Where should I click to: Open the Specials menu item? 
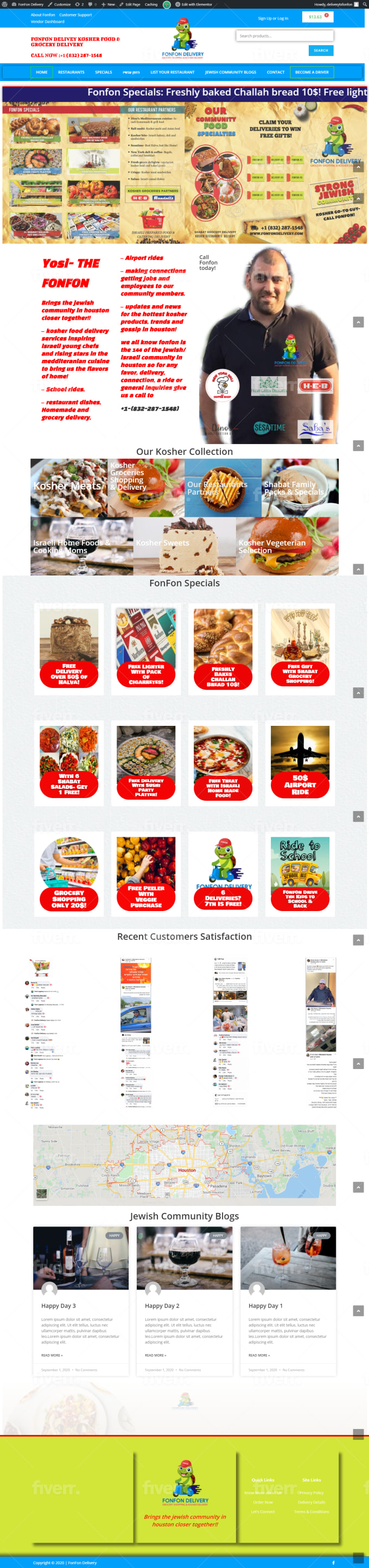pos(103,72)
